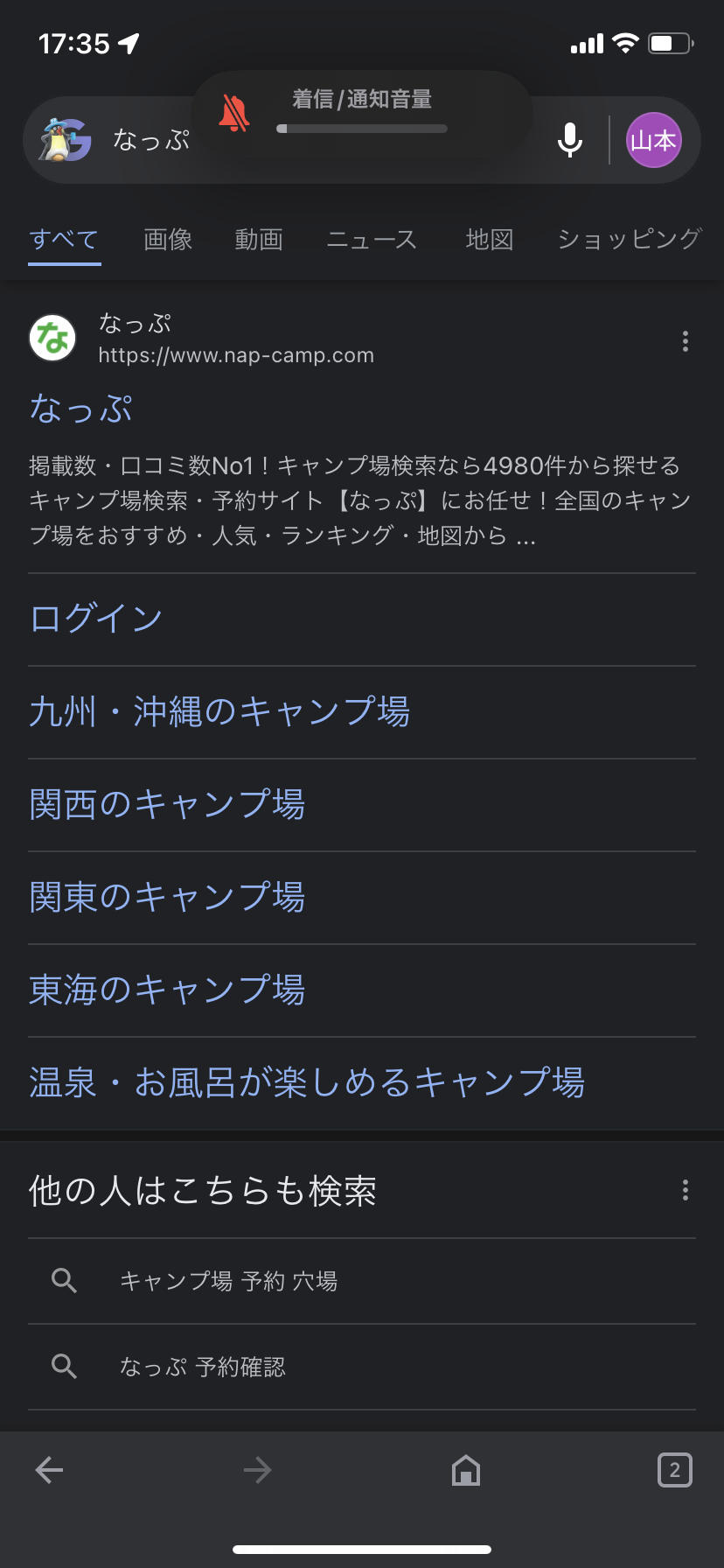Open the tab switcher showing 2

pyautogui.click(x=674, y=1470)
